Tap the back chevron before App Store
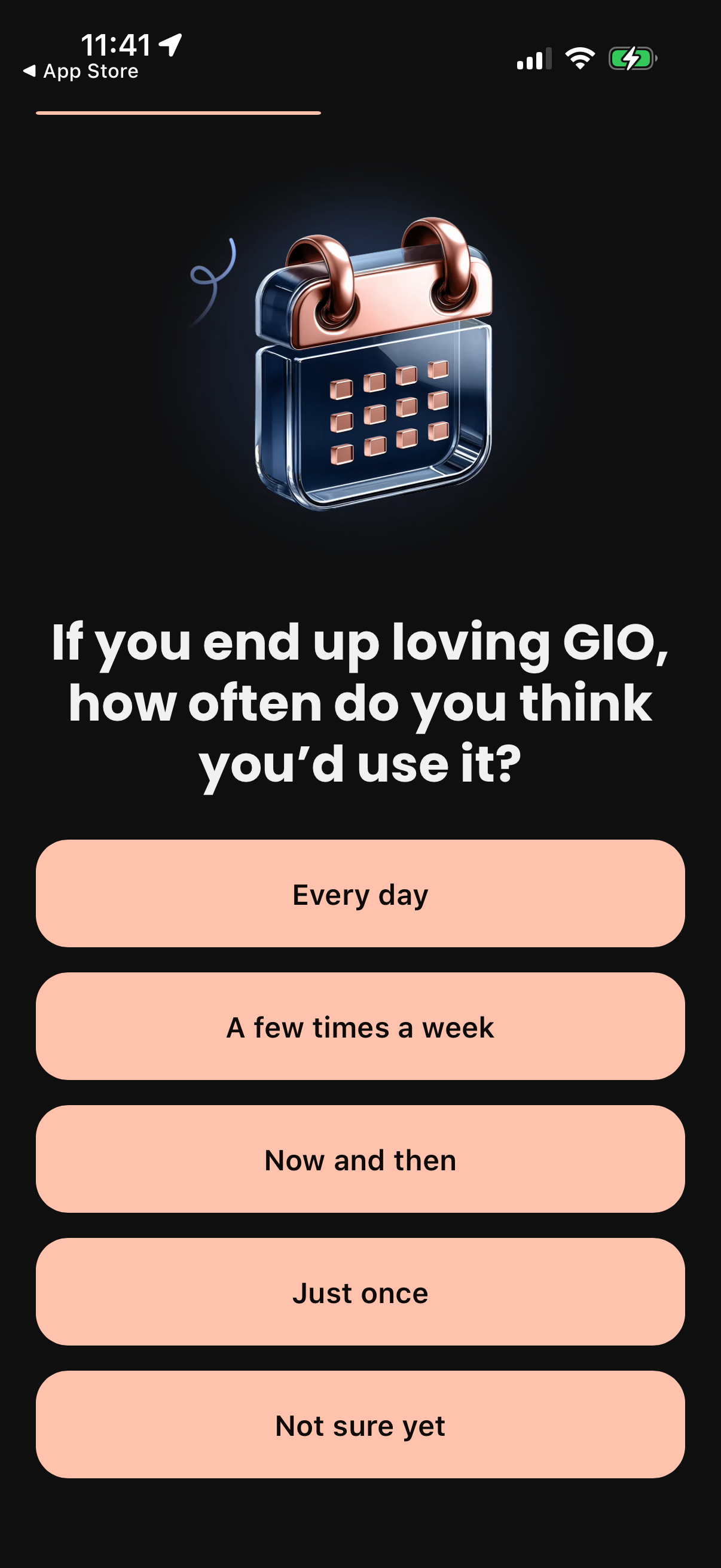The width and height of the screenshot is (721, 1568). [29, 71]
